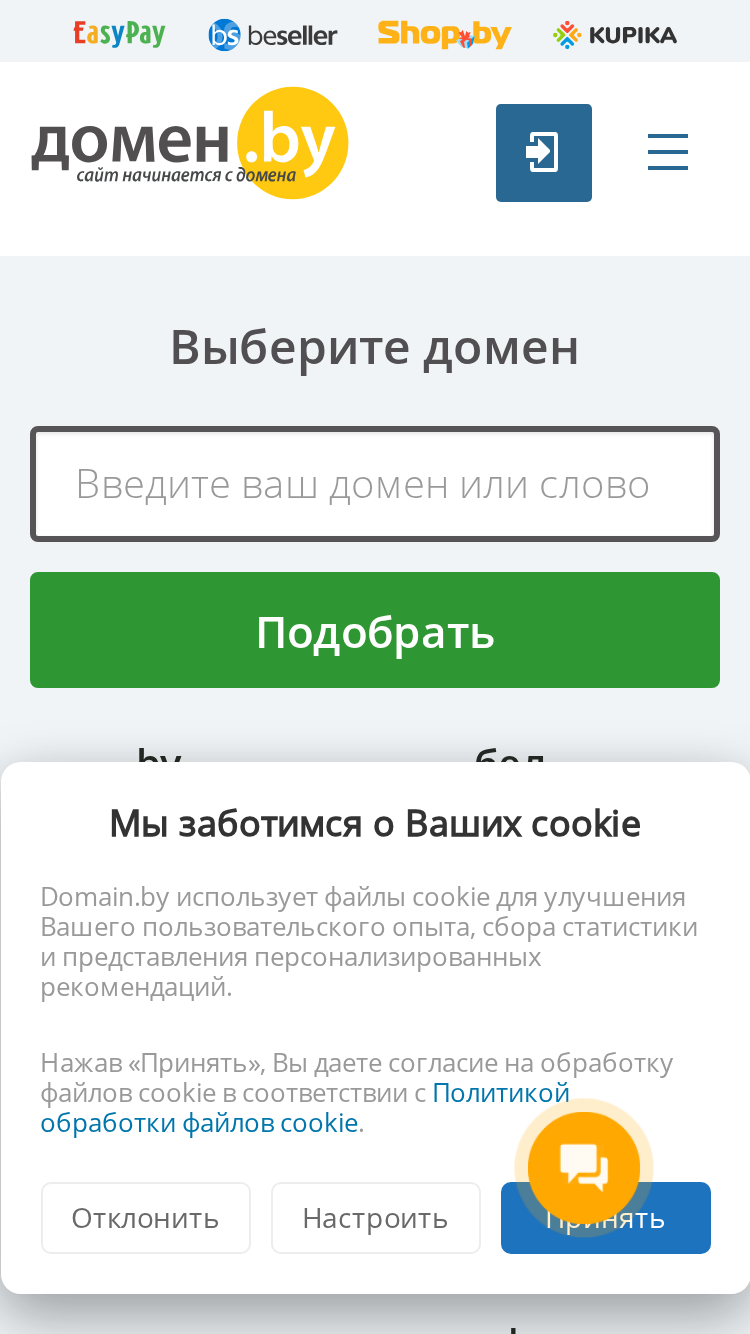Tap the domain name input field

tap(375, 484)
